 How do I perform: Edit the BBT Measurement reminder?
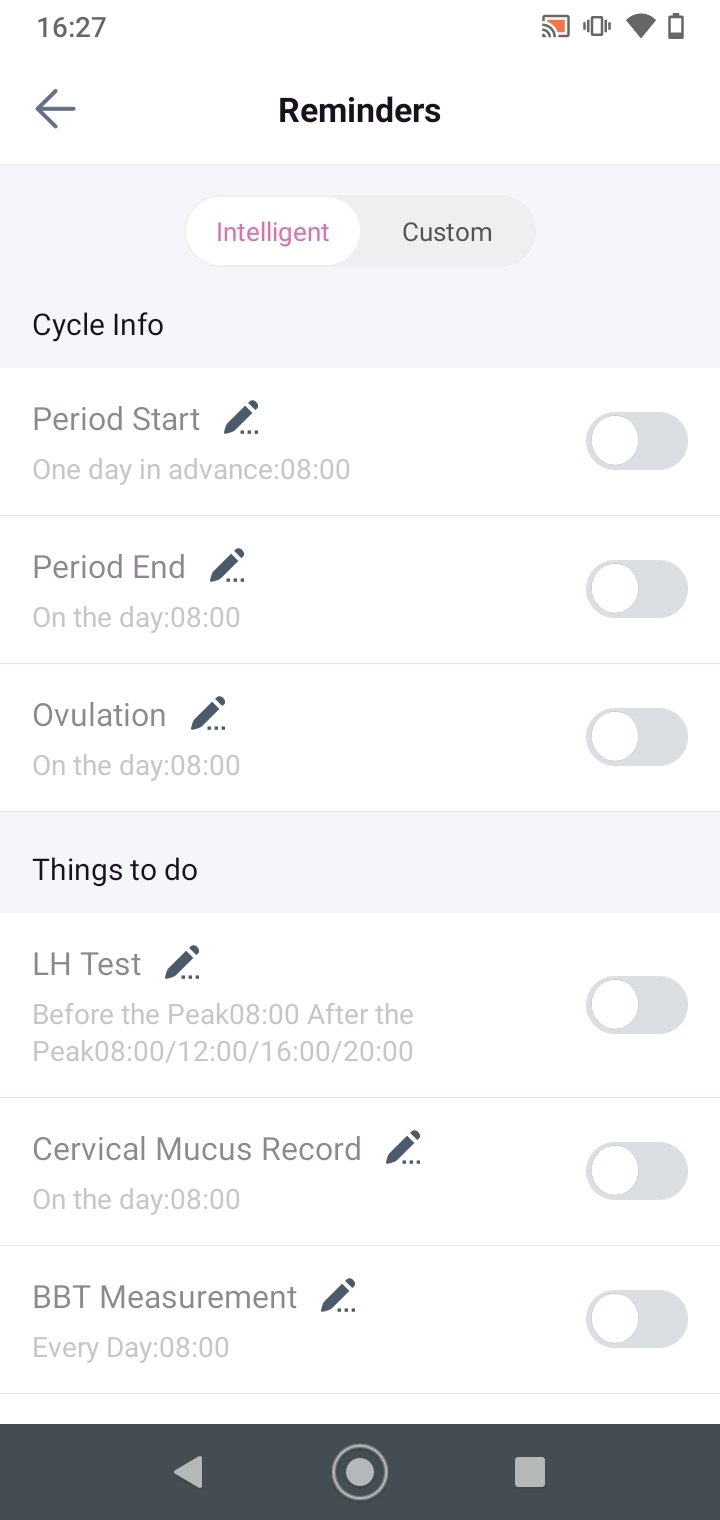click(338, 1296)
